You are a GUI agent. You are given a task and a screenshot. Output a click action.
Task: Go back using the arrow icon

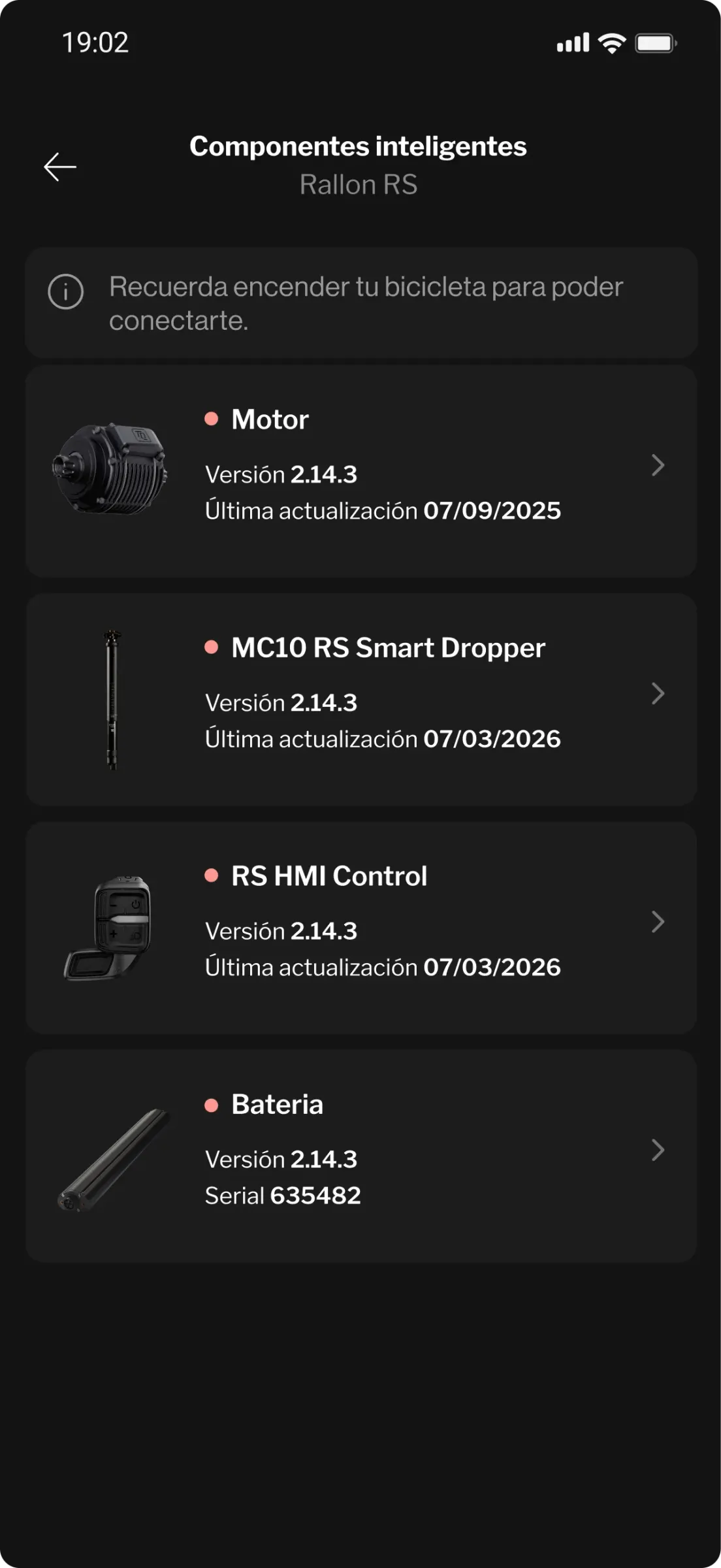pos(60,167)
